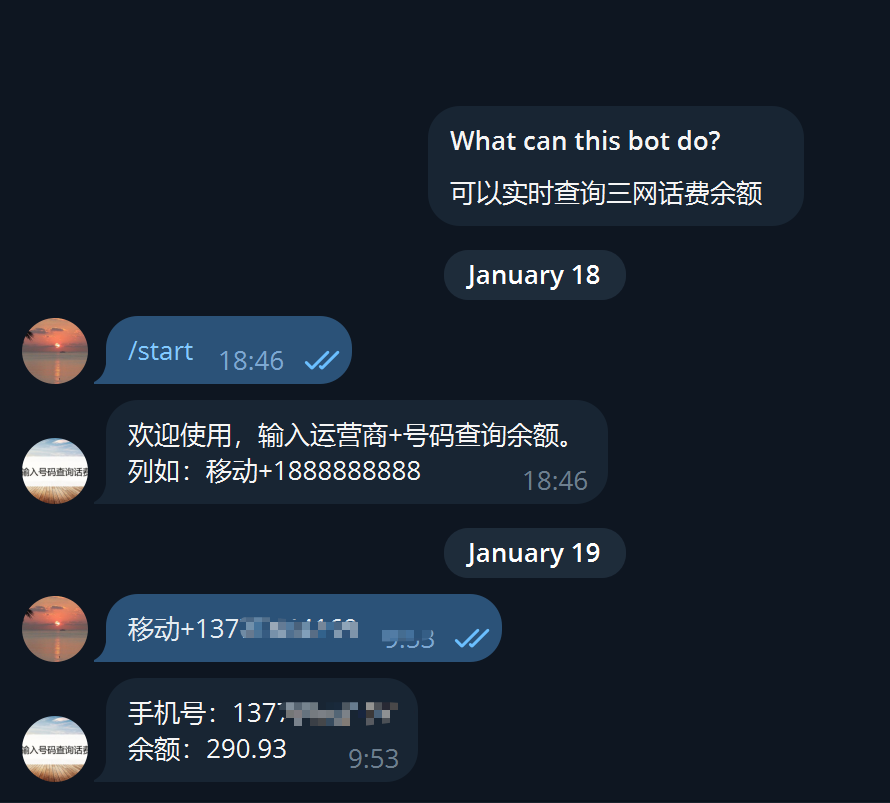Screen dimensions: 890x803
Task: Open sender's avatar beside the 移动+137 message
Action: click(55, 629)
